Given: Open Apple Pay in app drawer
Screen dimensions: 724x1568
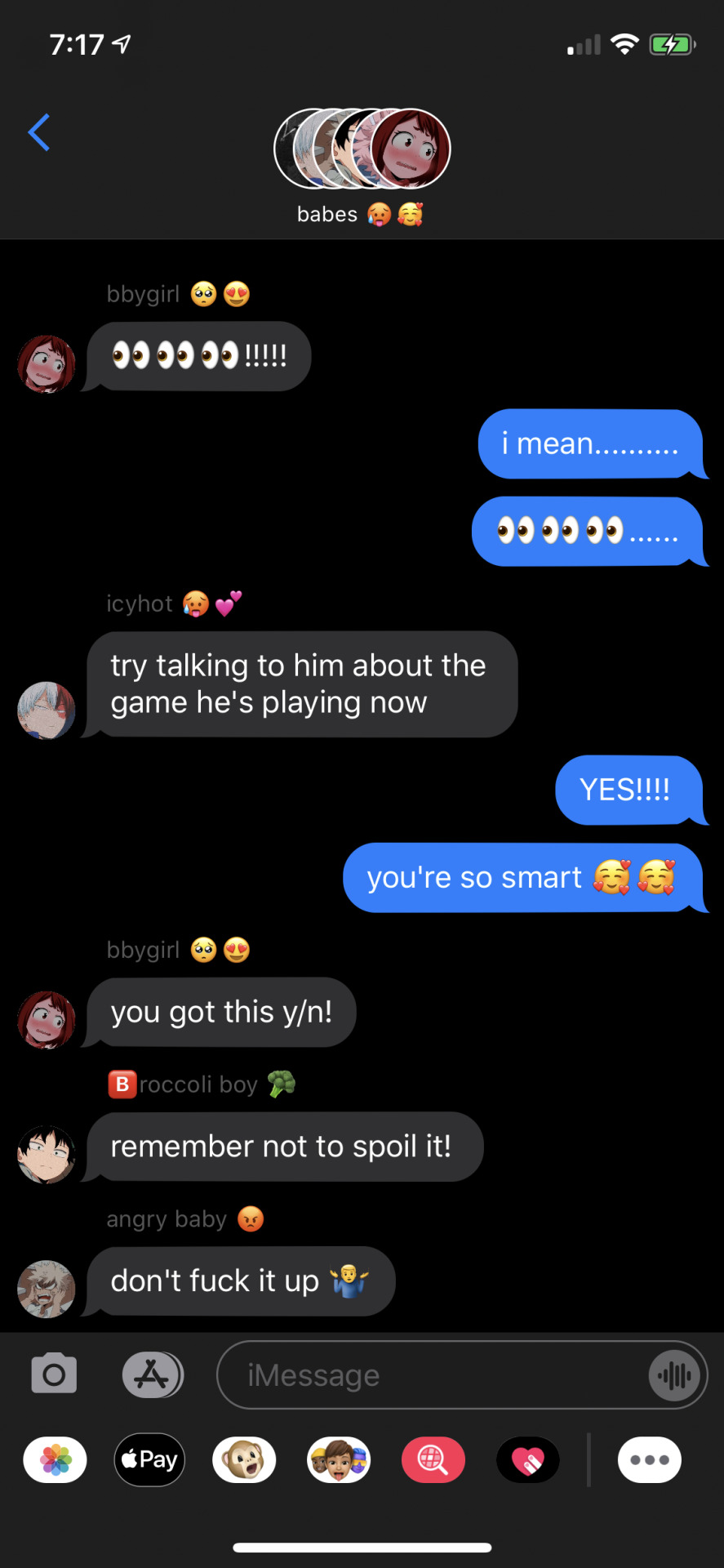Looking at the screenshot, I should pyautogui.click(x=150, y=1459).
